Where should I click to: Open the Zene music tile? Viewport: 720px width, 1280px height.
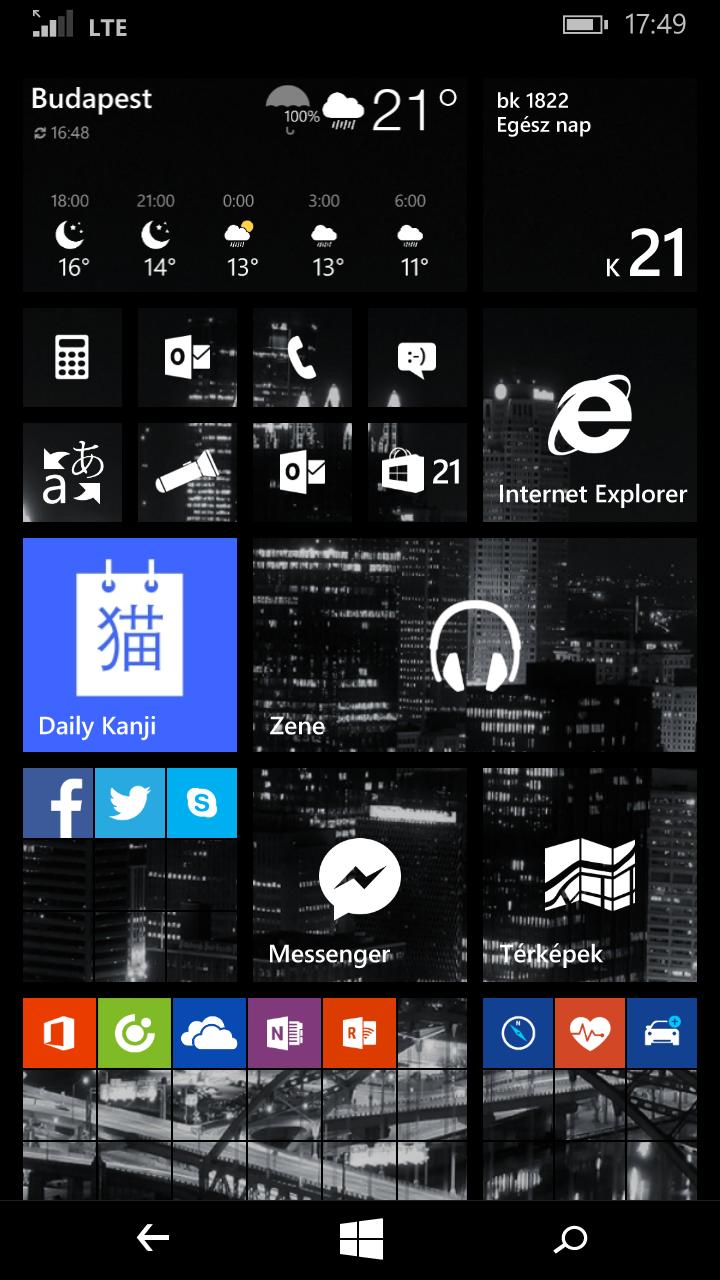[x=475, y=645]
